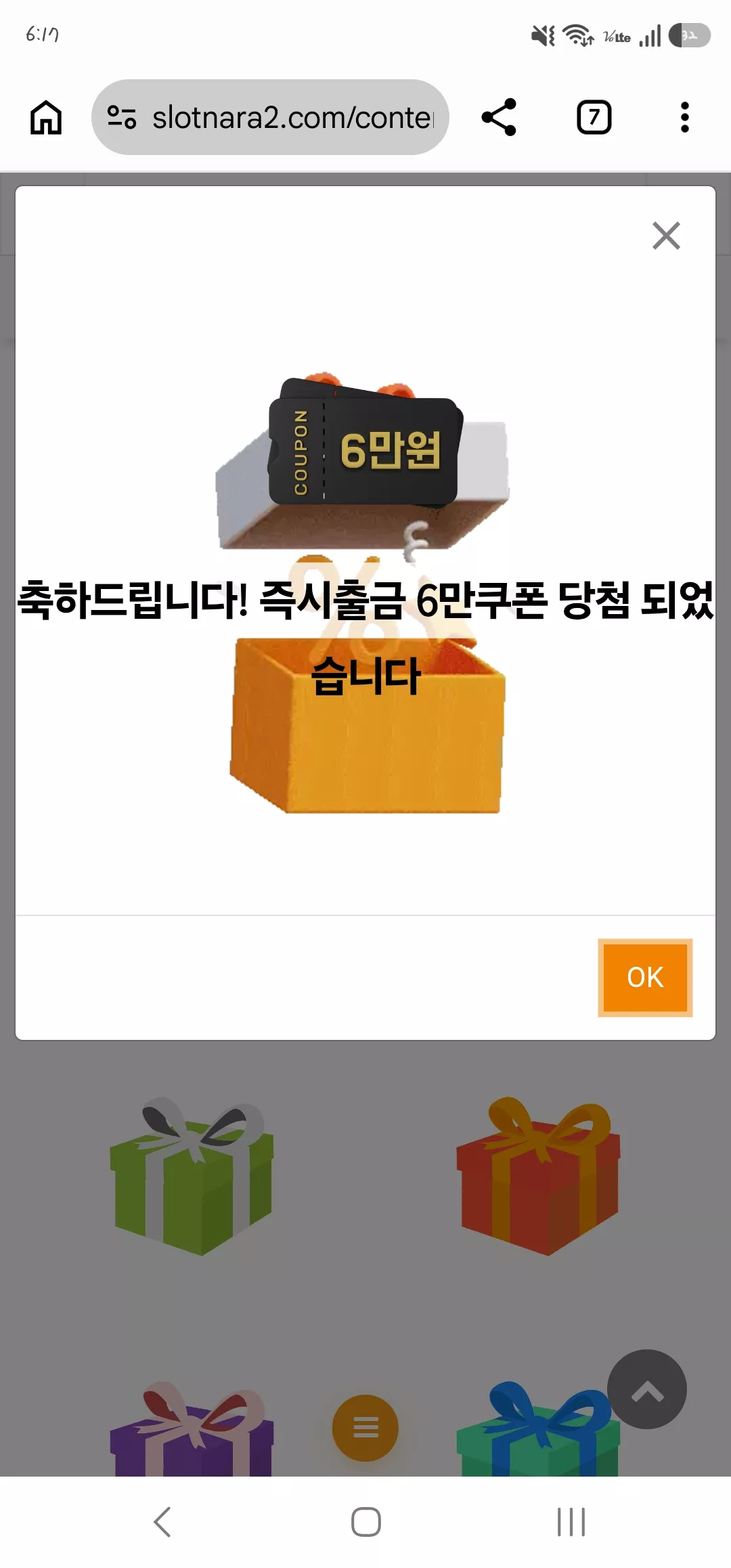Open the tab switcher showing 7 tabs

pos(594,117)
